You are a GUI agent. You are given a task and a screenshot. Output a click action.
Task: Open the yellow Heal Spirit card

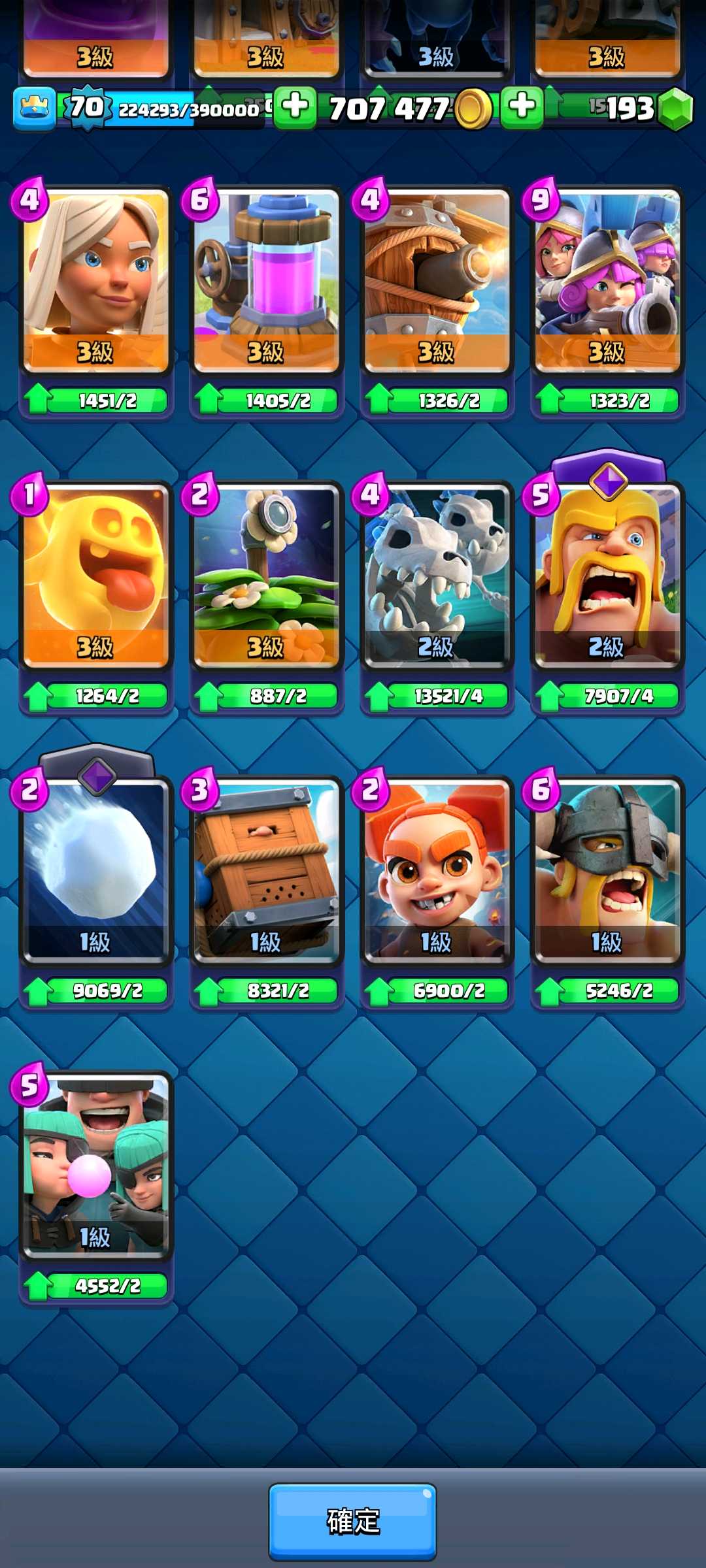pyautogui.click(x=96, y=576)
